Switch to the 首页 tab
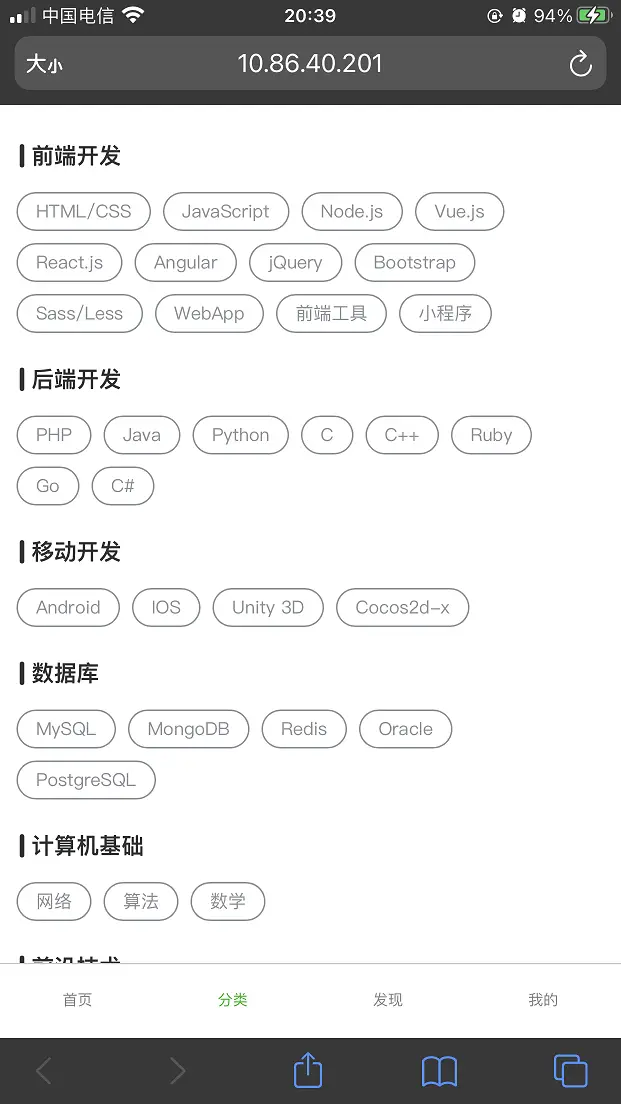Viewport: 621px width, 1104px height. point(77,1000)
